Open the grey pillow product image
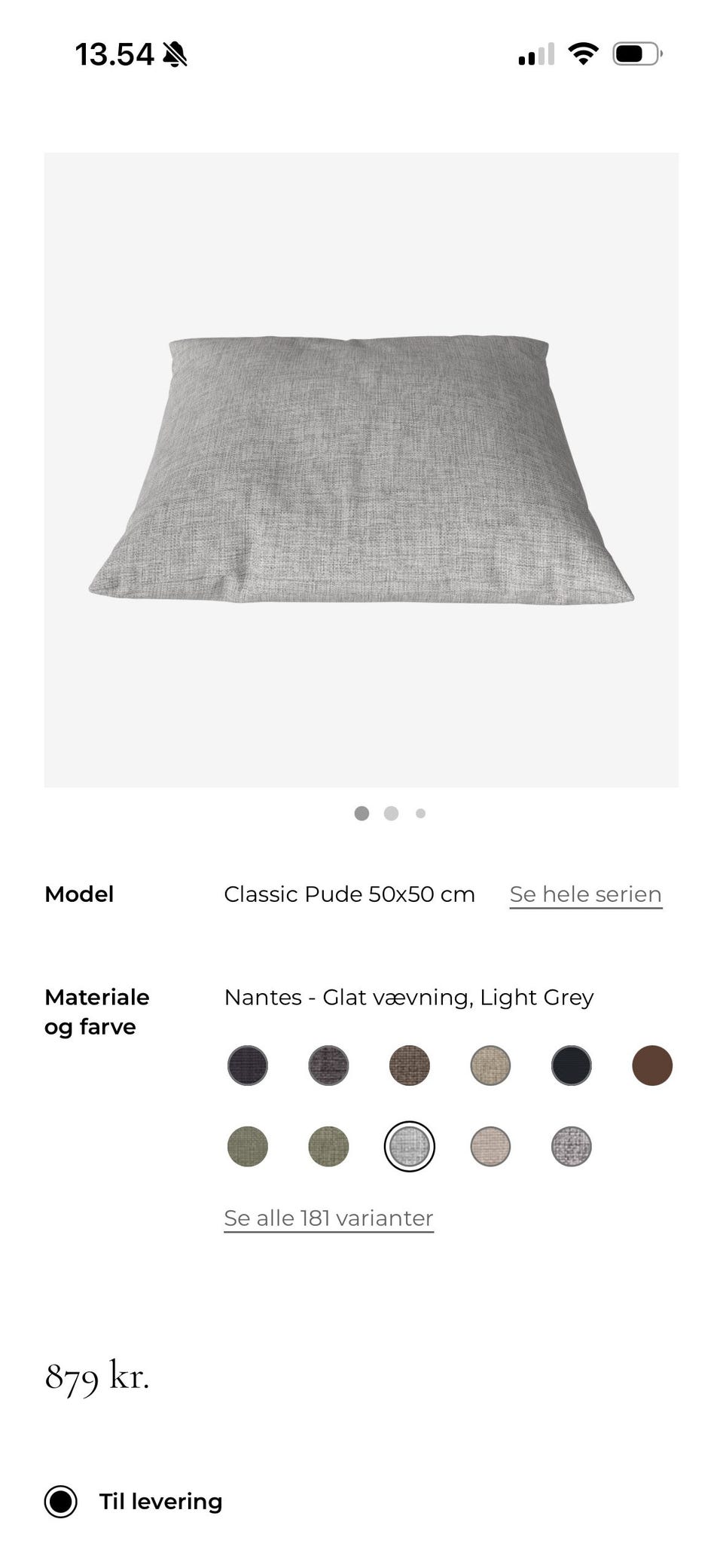The height and width of the screenshot is (1568, 723). (361, 470)
